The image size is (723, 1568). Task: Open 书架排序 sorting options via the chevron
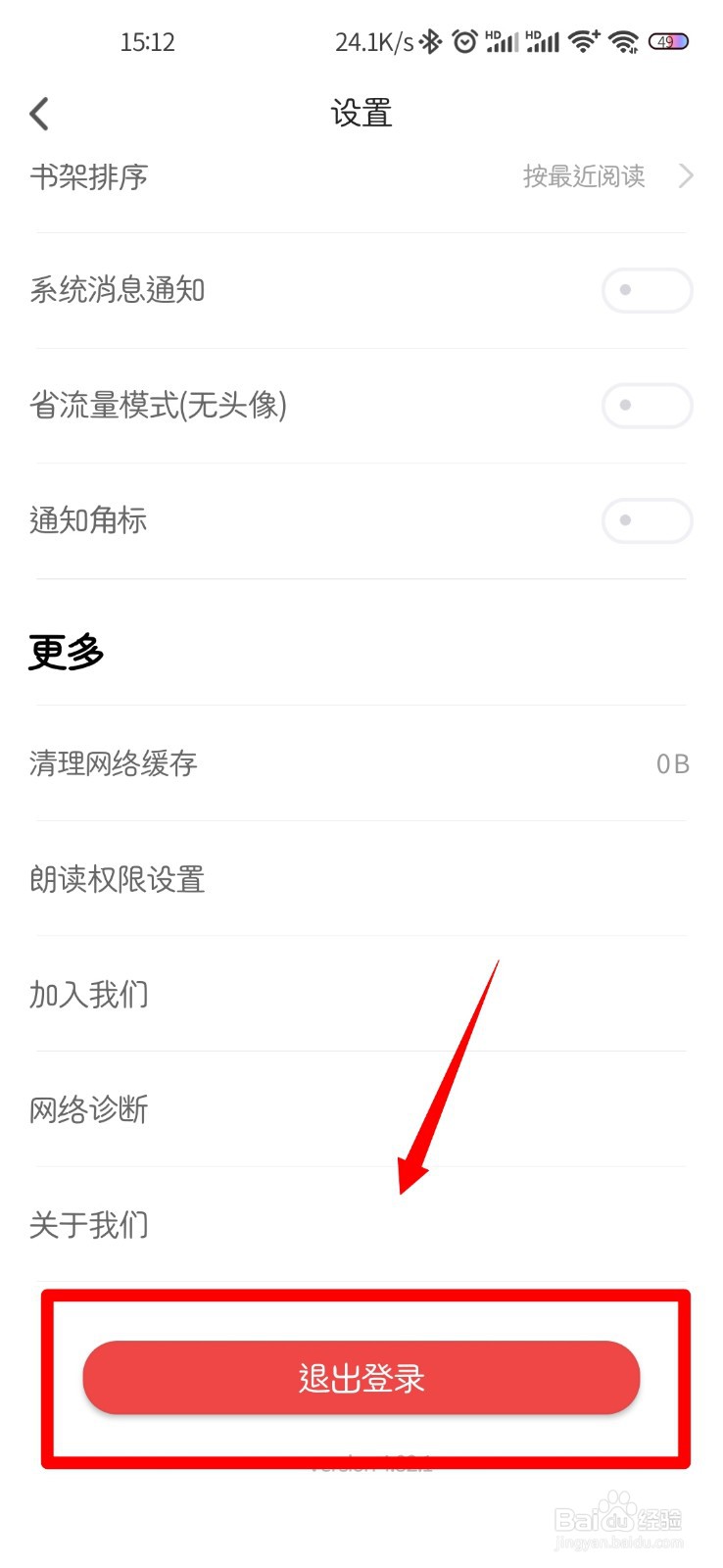[686, 176]
